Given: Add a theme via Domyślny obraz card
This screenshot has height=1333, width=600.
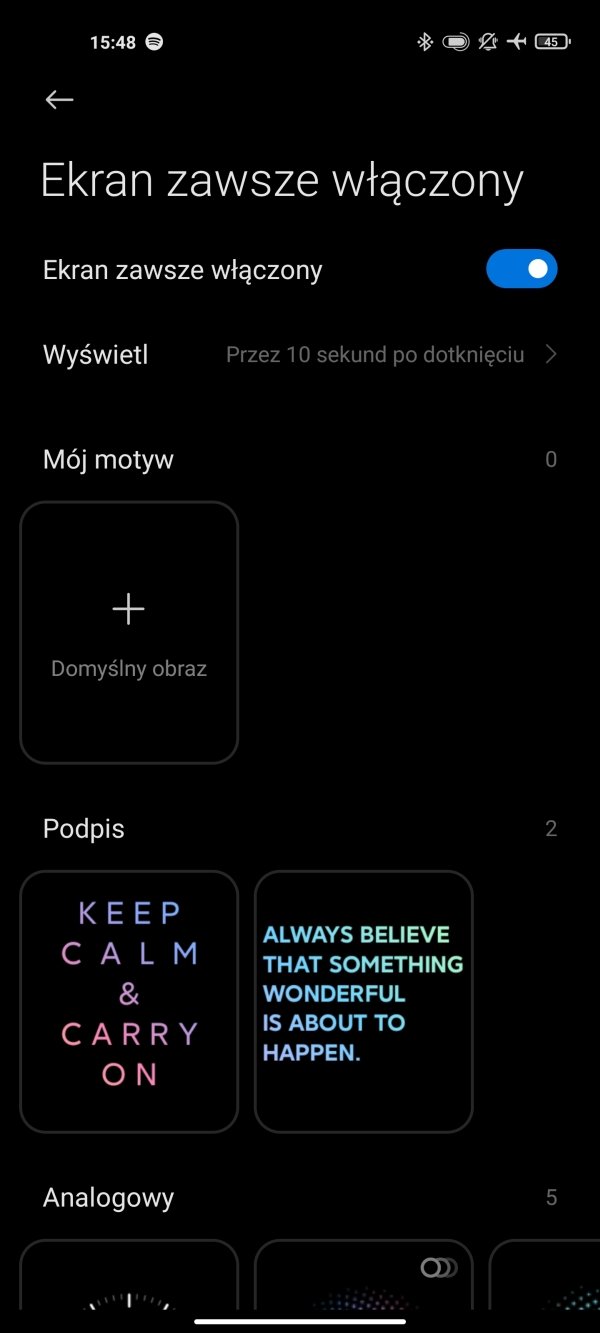Looking at the screenshot, I should 129,632.
